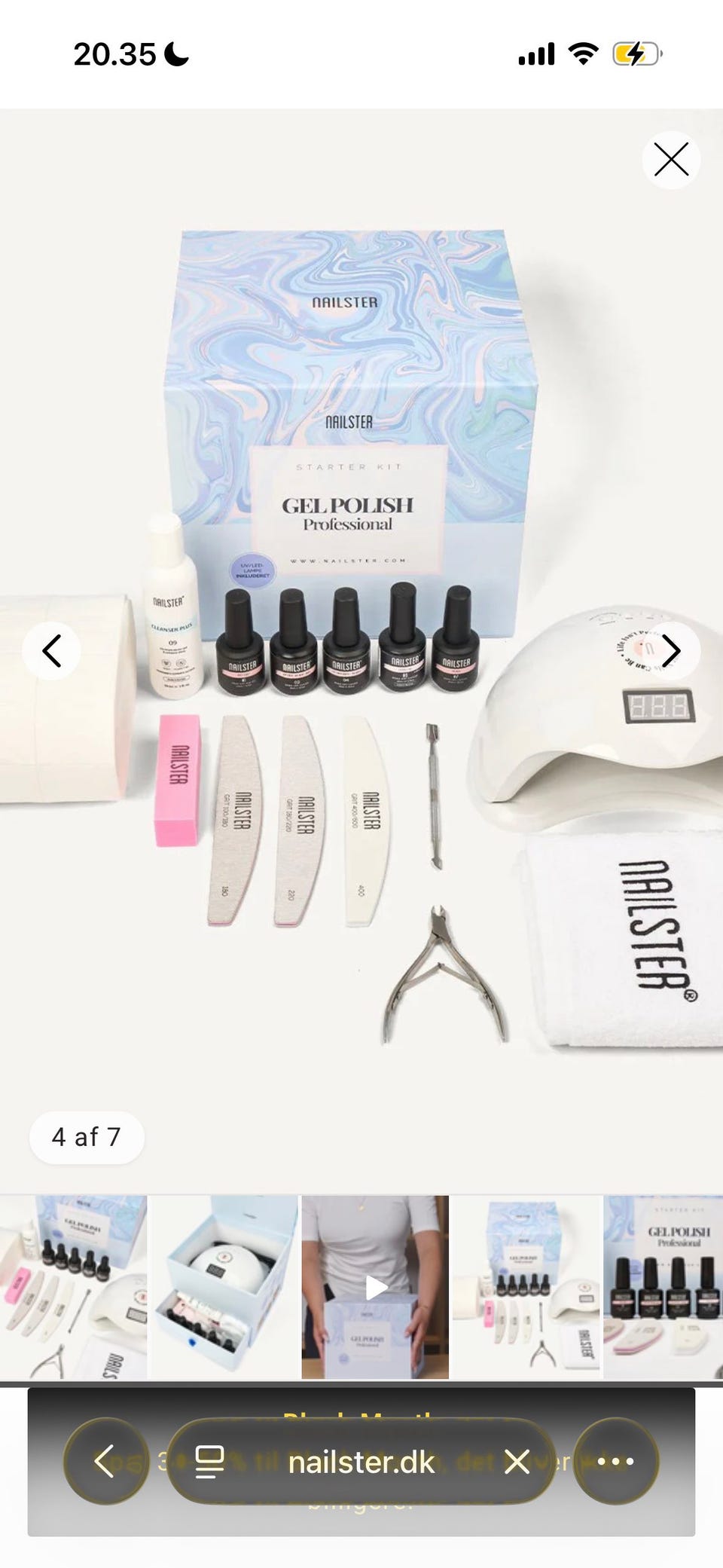Select the close-up Gel Polish bottles thumbnail

tap(664, 1287)
